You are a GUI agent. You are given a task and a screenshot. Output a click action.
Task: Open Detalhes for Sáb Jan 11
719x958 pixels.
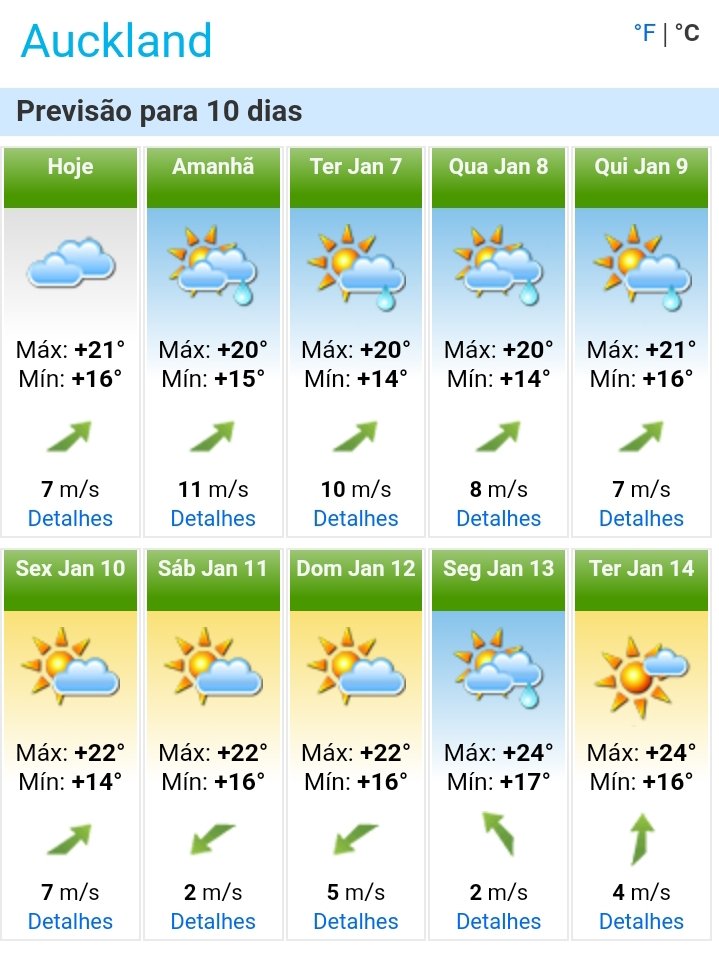point(213,921)
